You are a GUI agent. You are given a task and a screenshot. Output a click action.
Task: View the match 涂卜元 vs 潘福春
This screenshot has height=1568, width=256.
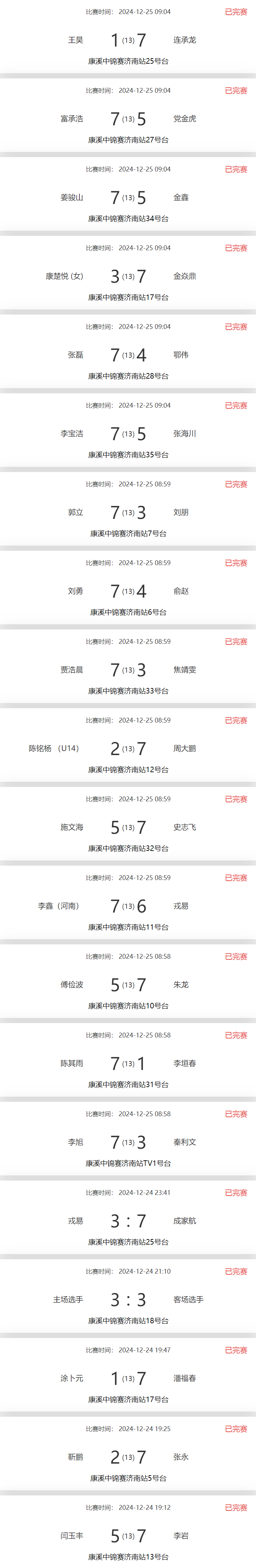pos(128,1379)
